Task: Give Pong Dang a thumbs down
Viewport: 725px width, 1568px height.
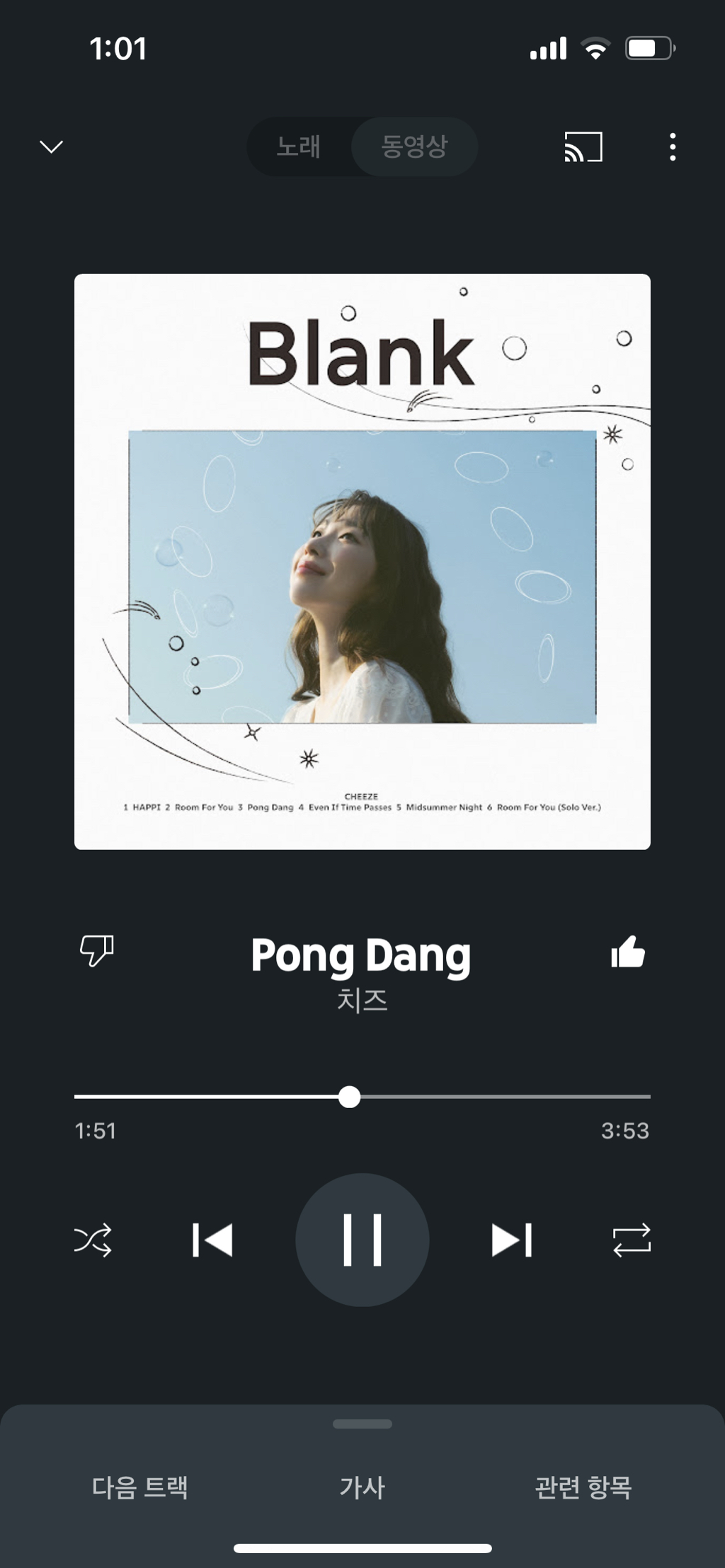Action: point(98,952)
